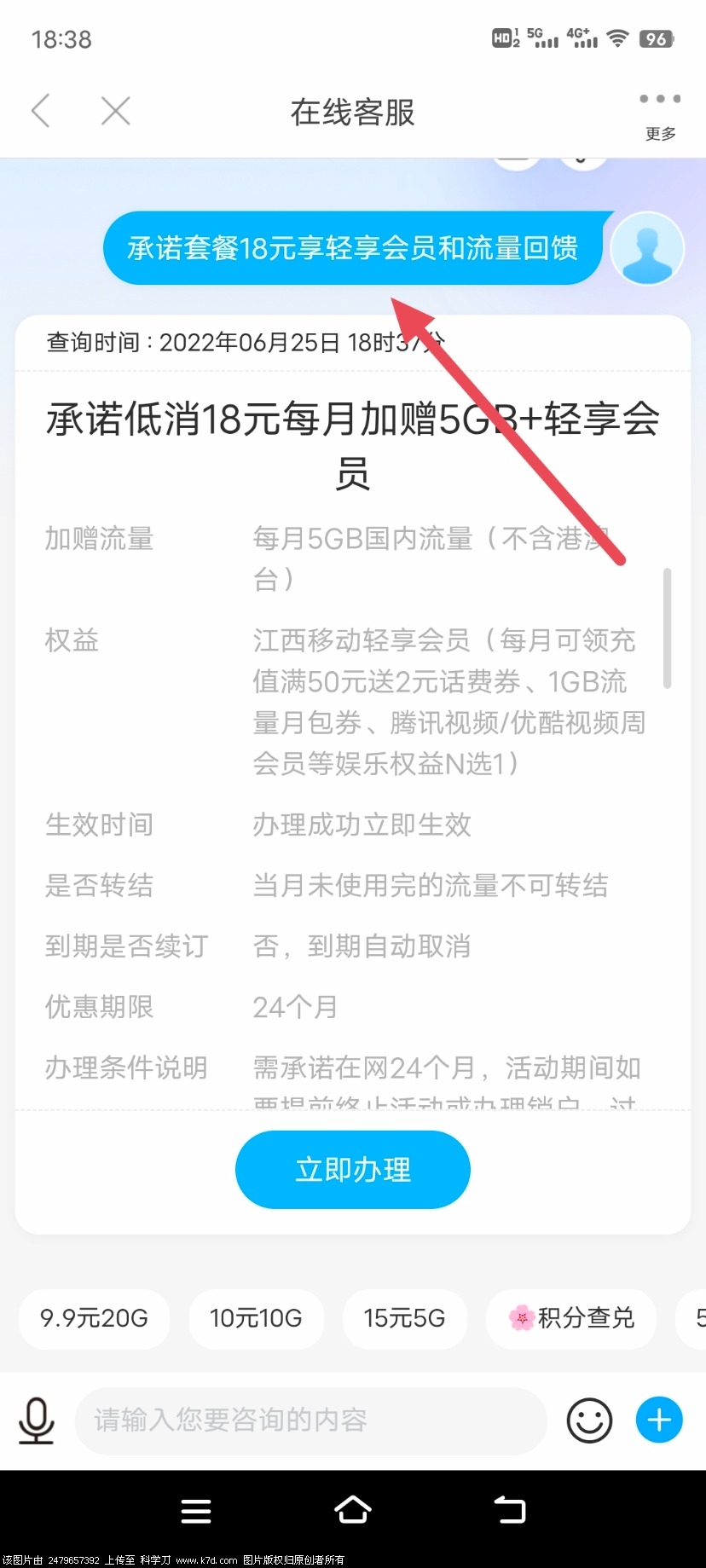Open the plus attachments button
Image resolution: width=706 pixels, height=1568 pixels.
[x=659, y=1420]
